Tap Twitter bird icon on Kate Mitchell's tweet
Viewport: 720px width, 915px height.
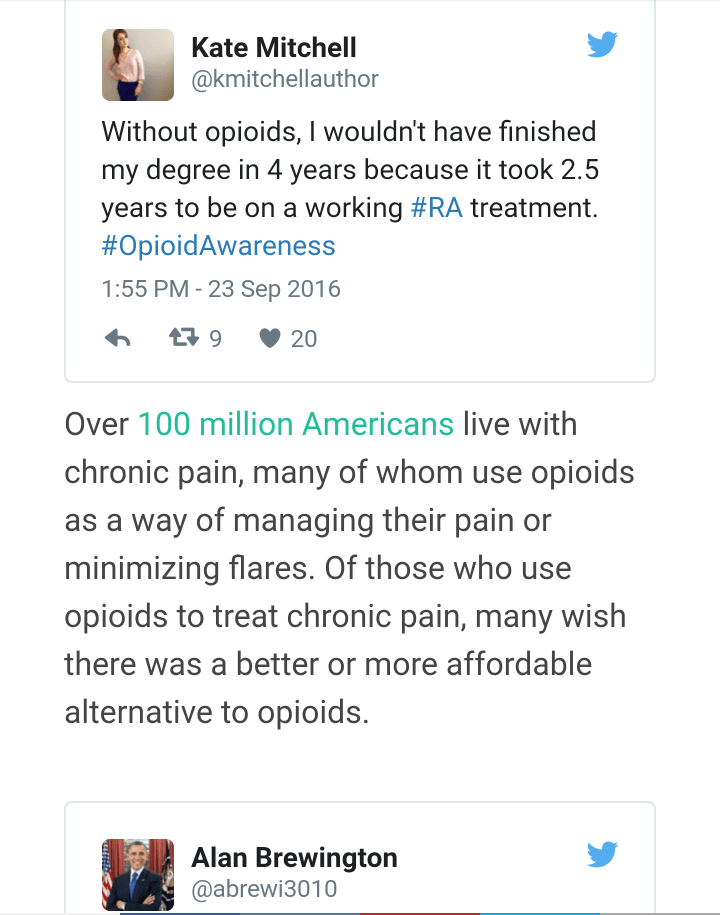coord(601,46)
